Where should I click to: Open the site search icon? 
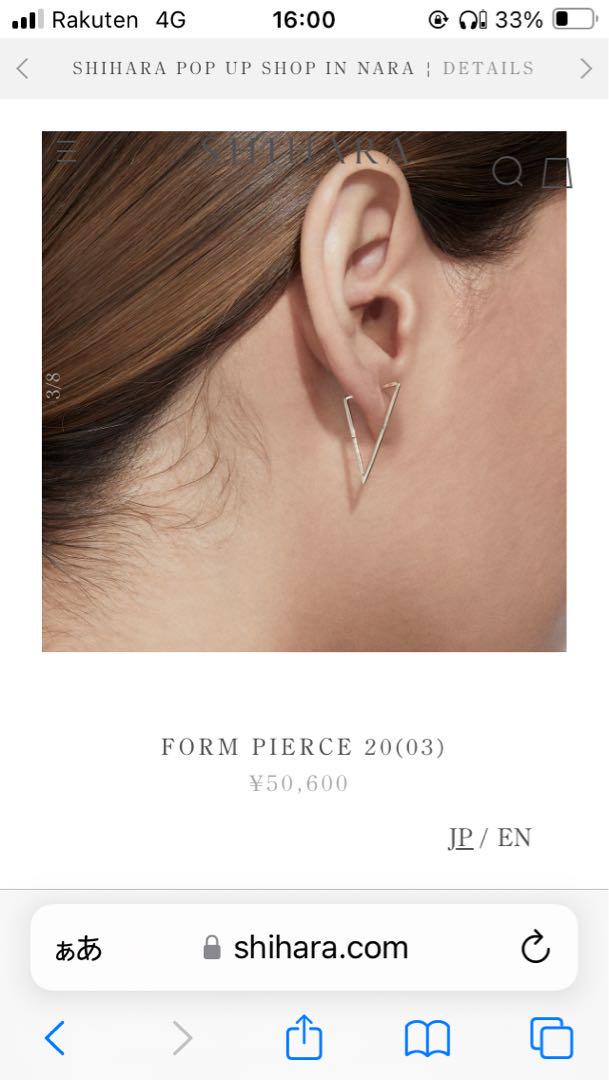coord(507,171)
